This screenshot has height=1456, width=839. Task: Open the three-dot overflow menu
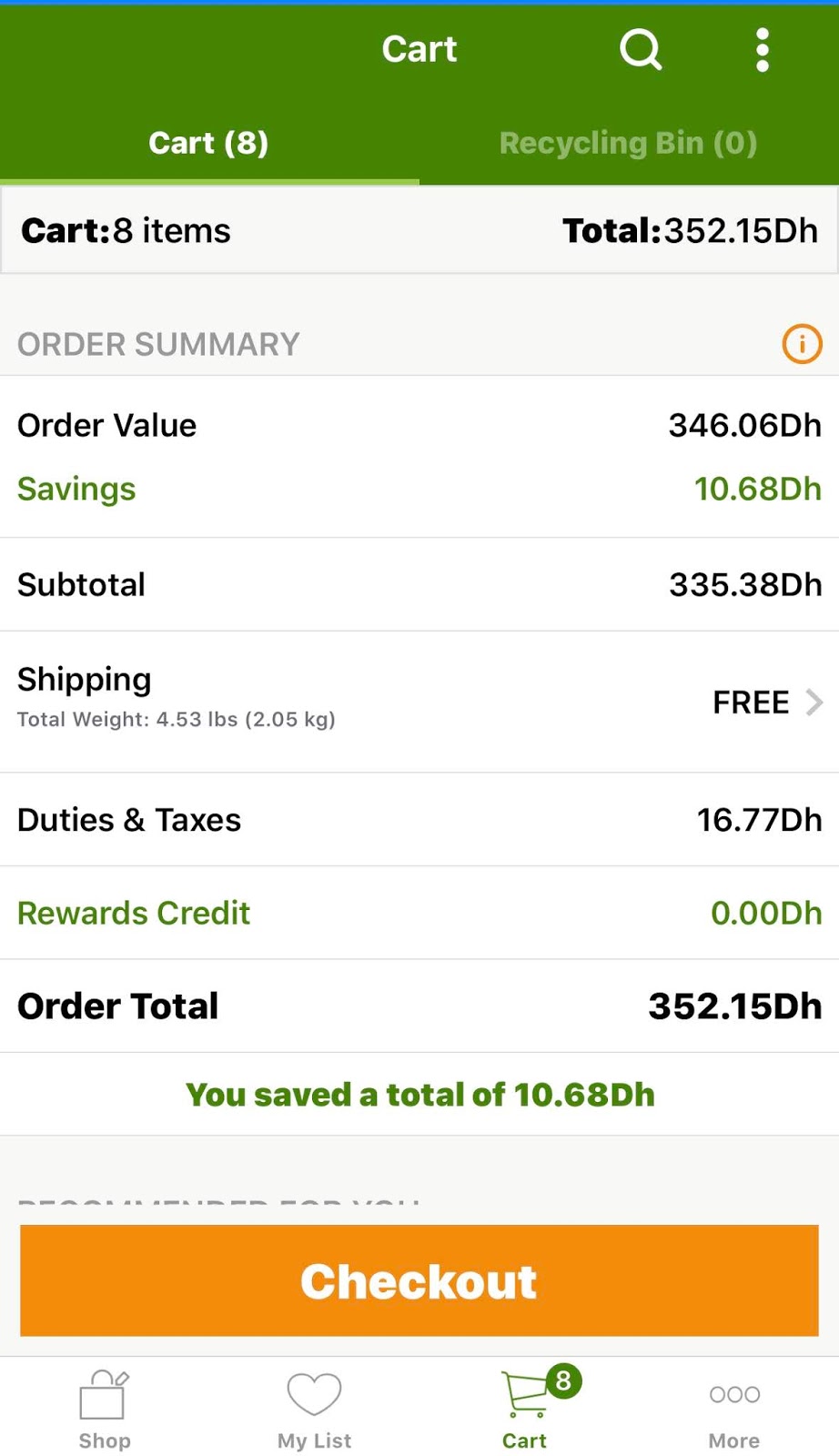[763, 49]
